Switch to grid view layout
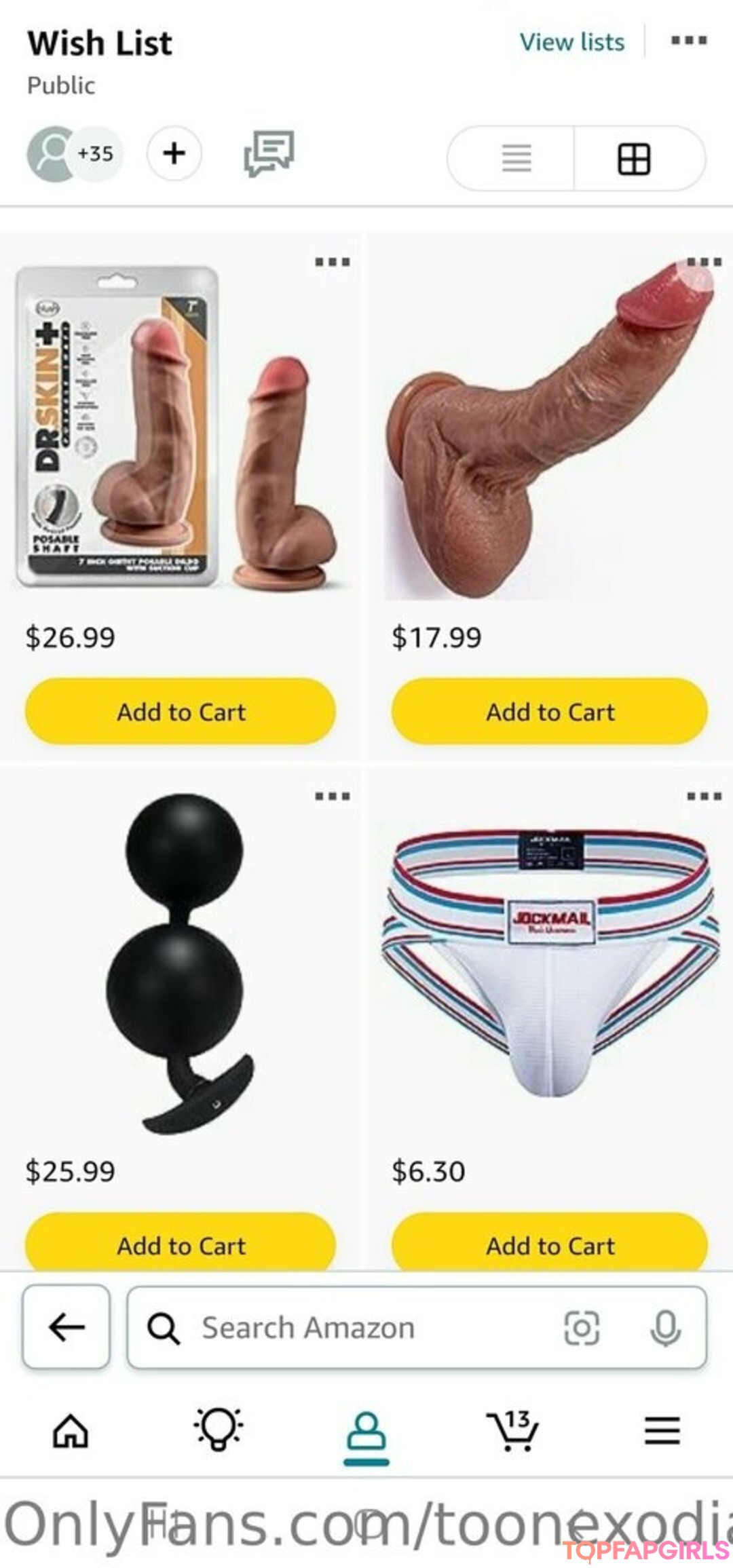Image resolution: width=733 pixels, height=1568 pixels. 634,159
